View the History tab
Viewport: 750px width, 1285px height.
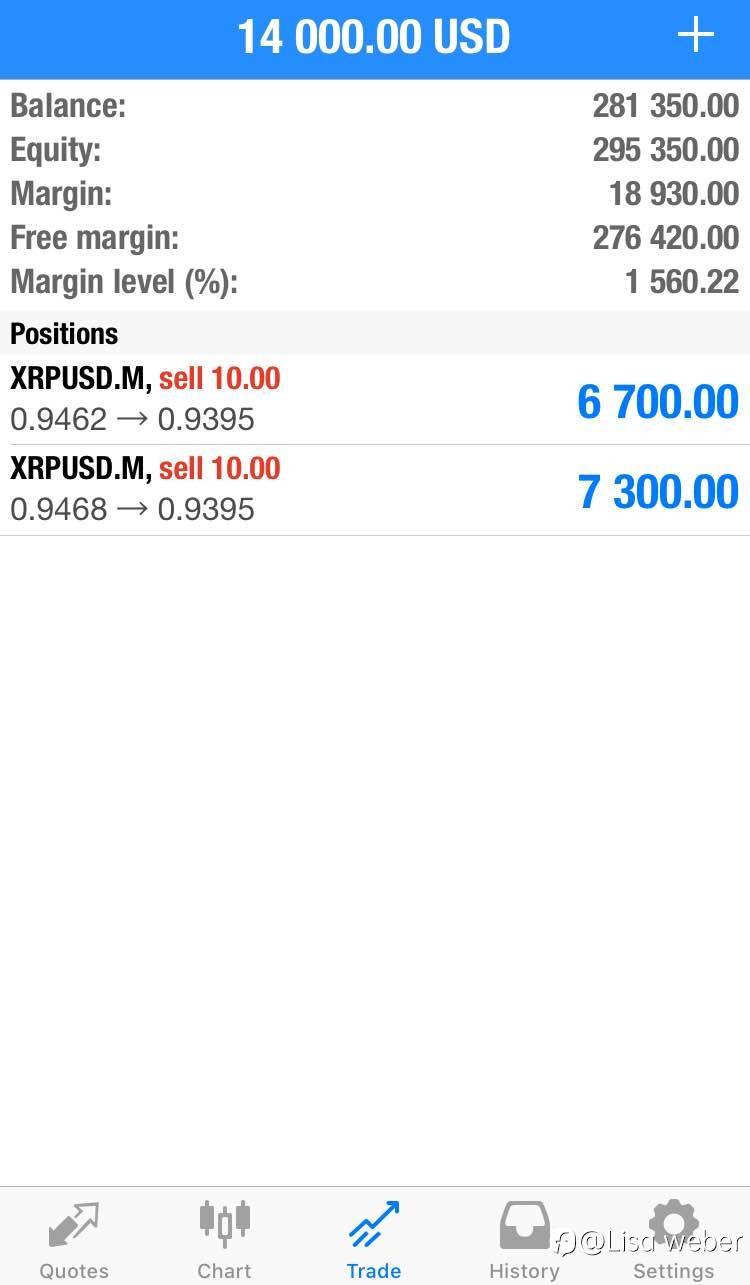(524, 1240)
